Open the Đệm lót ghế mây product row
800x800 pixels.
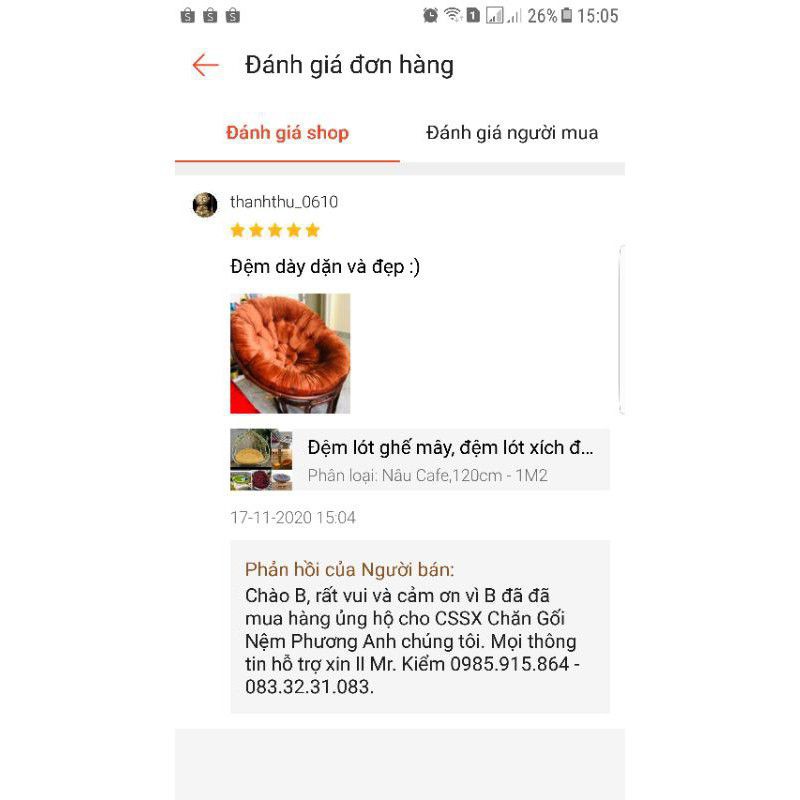coord(420,459)
